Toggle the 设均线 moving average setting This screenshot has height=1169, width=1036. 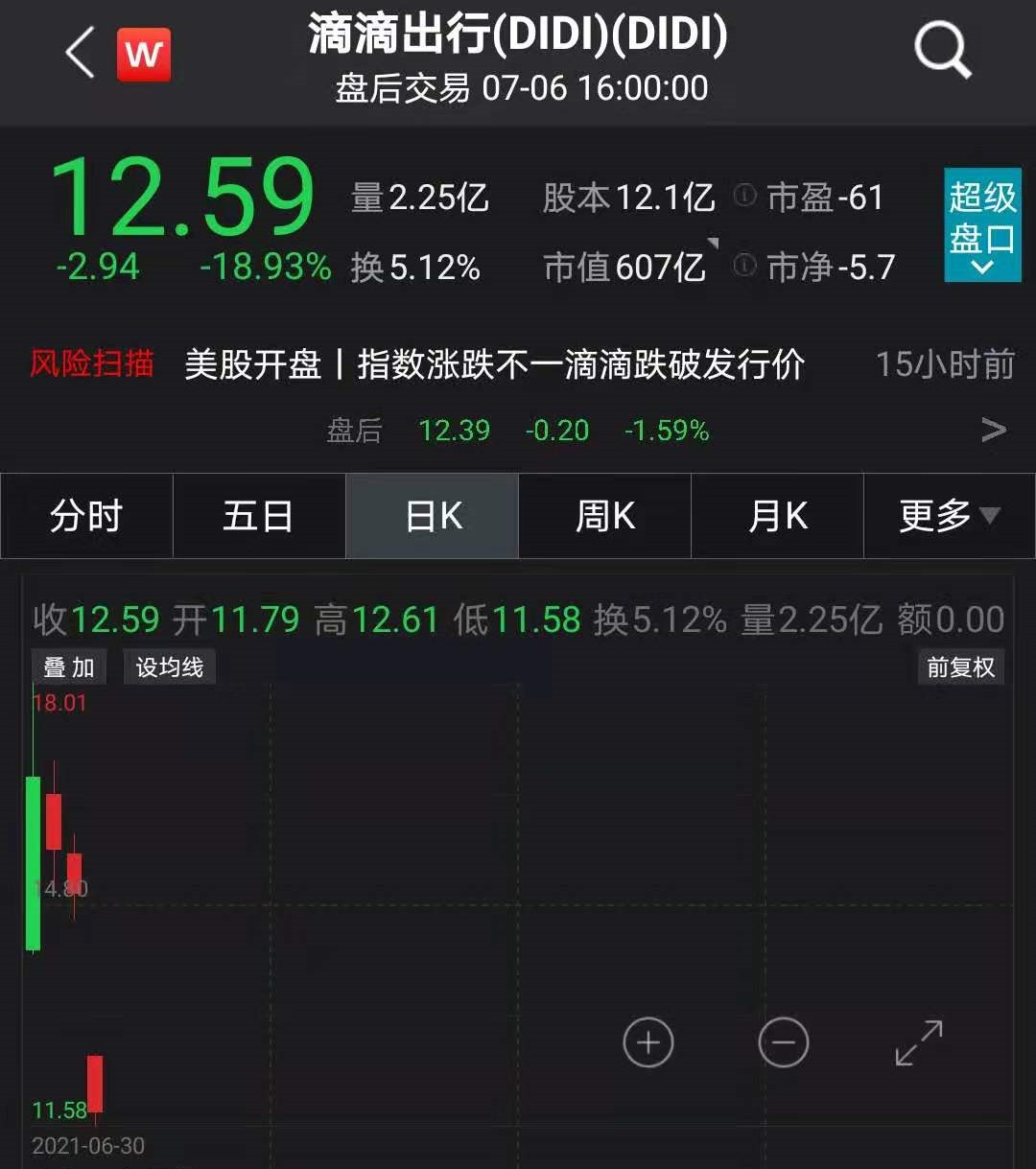(169, 666)
